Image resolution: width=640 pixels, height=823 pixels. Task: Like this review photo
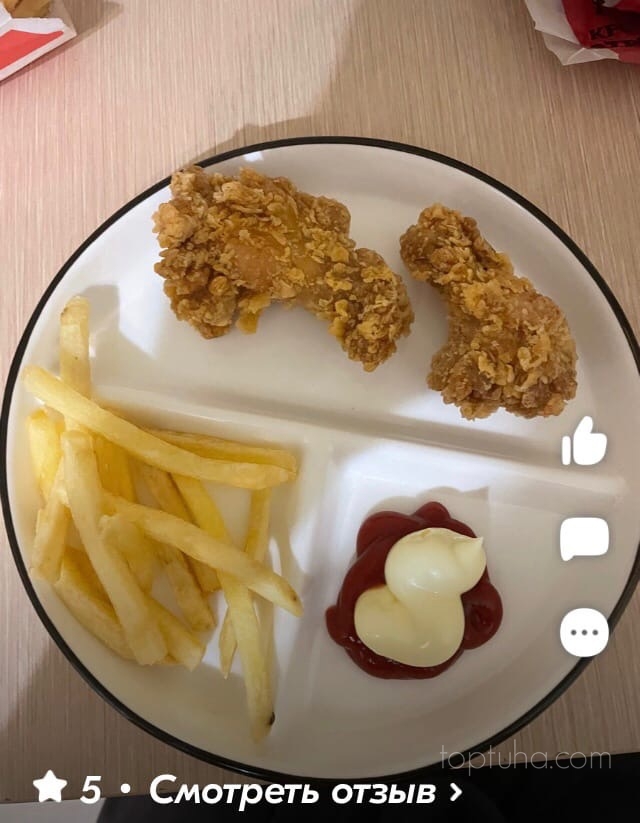[584, 443]
